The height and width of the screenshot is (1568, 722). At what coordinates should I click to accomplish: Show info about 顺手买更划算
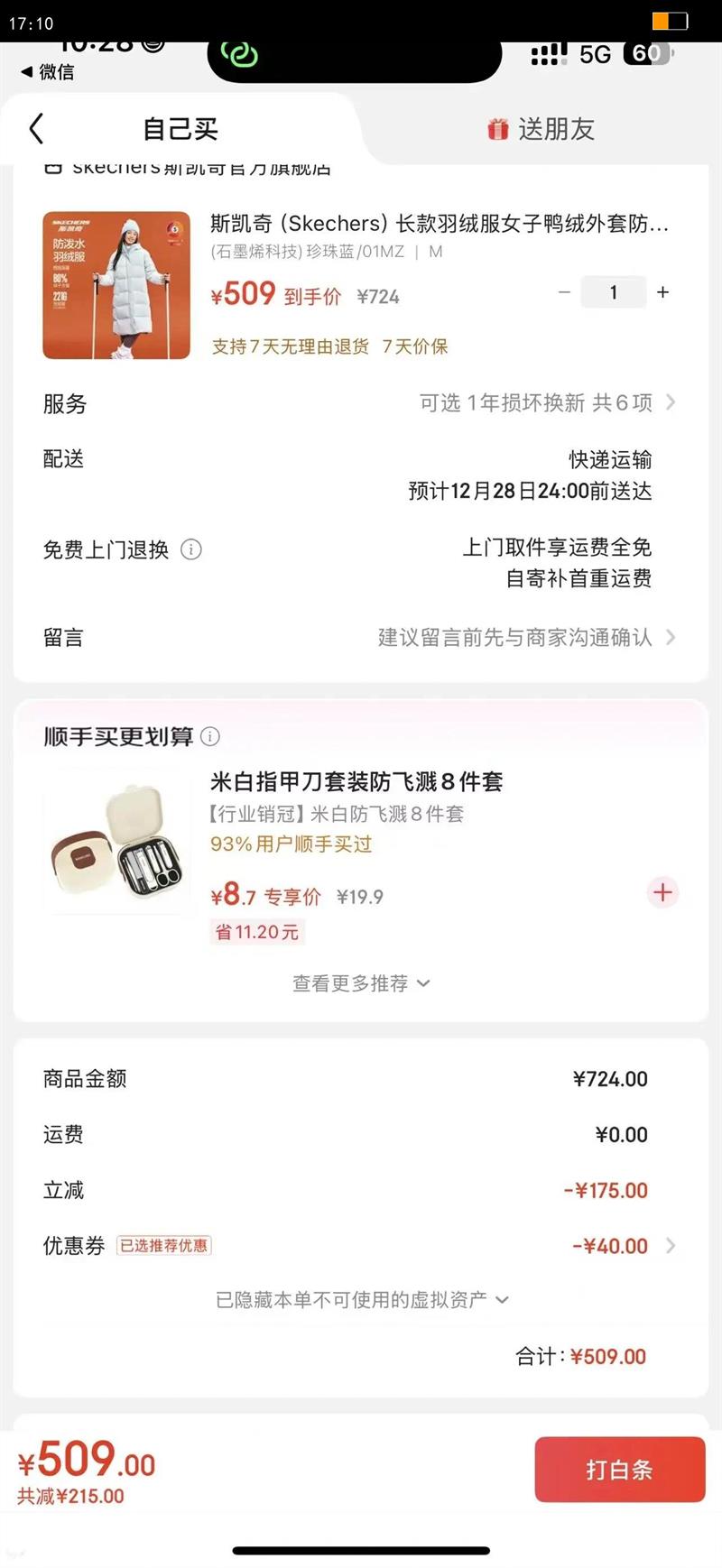(210, 736)
